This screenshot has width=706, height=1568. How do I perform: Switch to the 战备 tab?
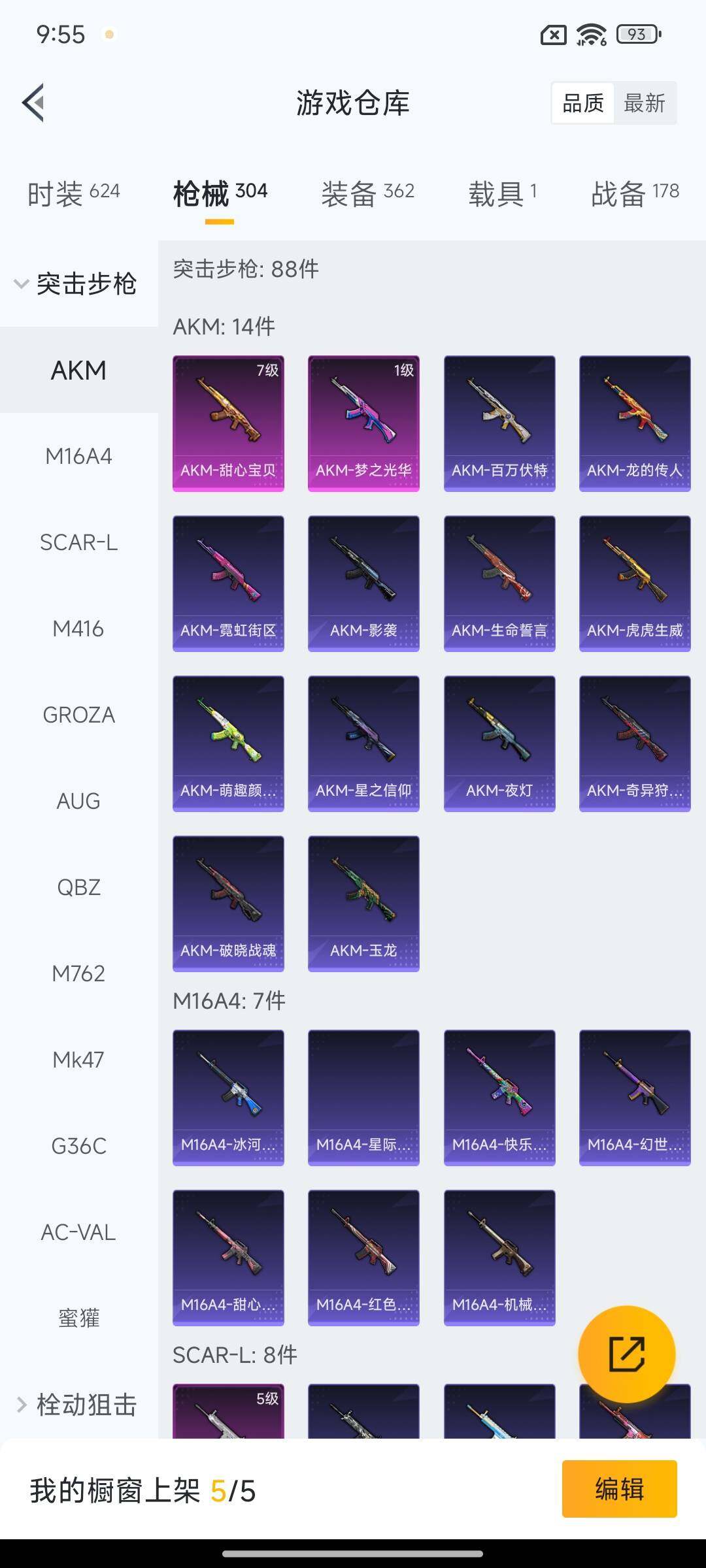[x=635, y=193]
